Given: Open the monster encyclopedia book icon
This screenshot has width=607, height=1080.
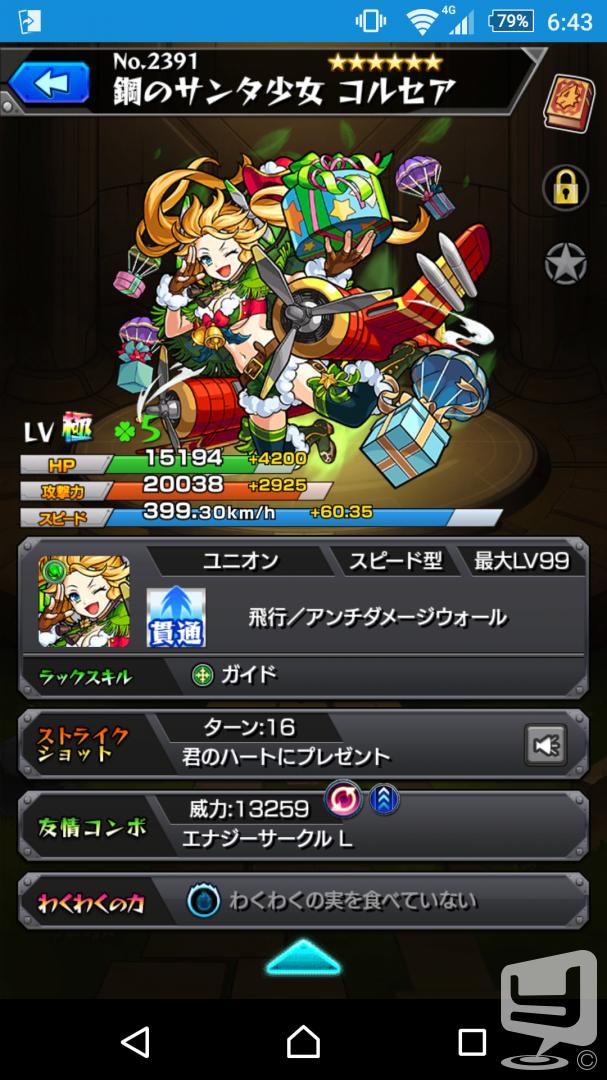Looking at the screenshot, I should click(x=566, y=103).
